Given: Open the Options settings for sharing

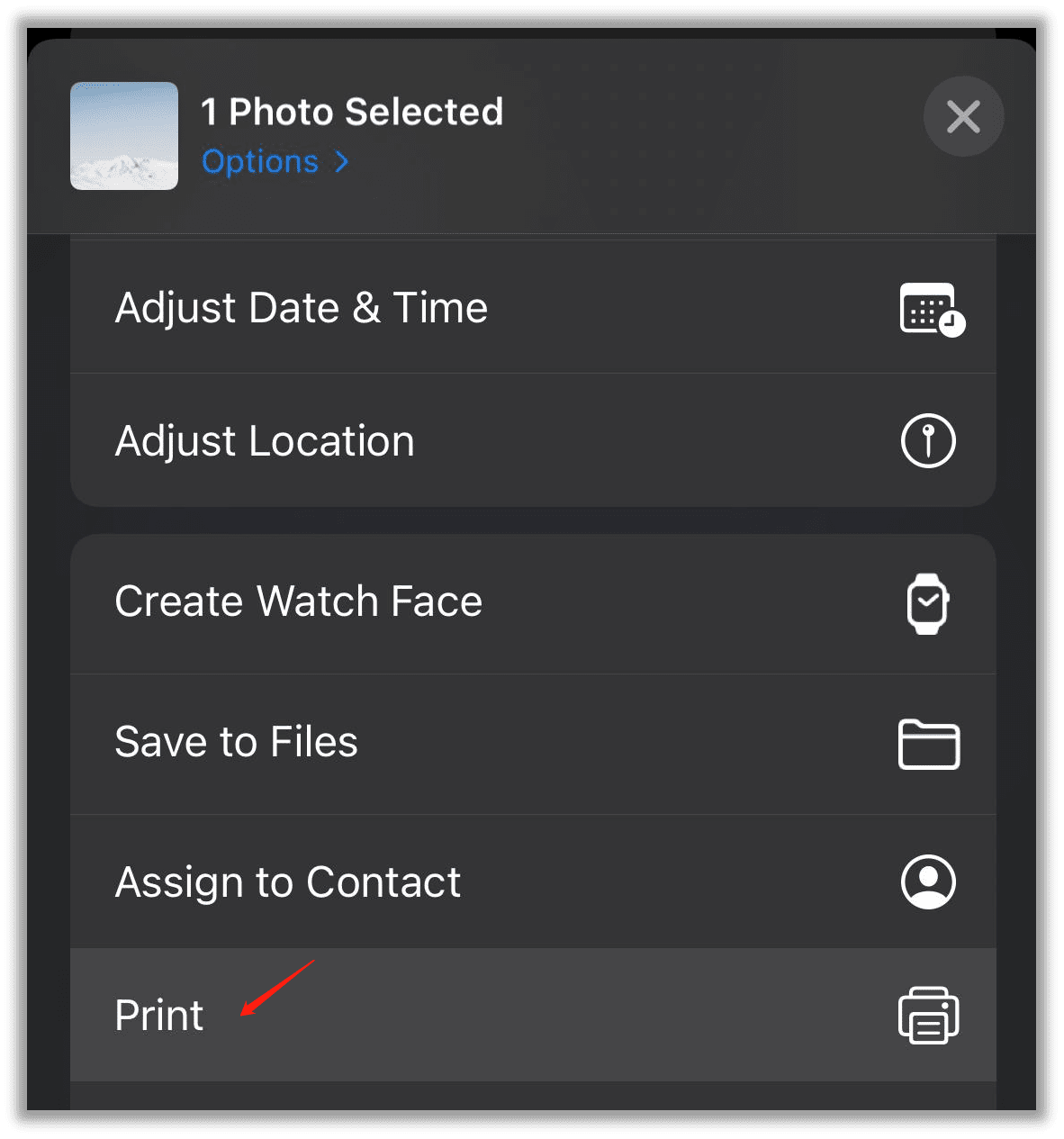Looking at the screenshot, I should click(260, 161).
